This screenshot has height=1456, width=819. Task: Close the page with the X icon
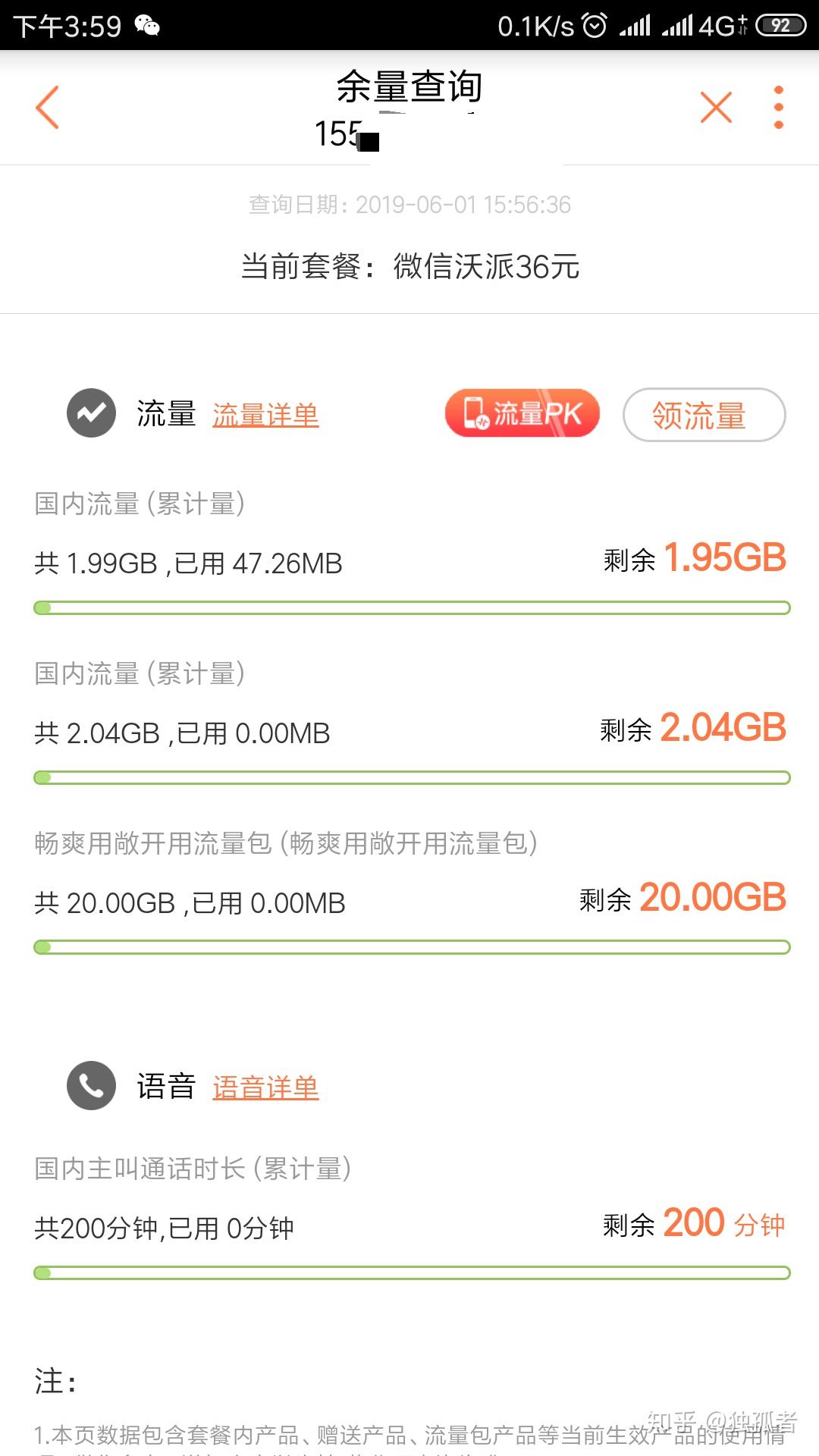(x=716, y=107)
